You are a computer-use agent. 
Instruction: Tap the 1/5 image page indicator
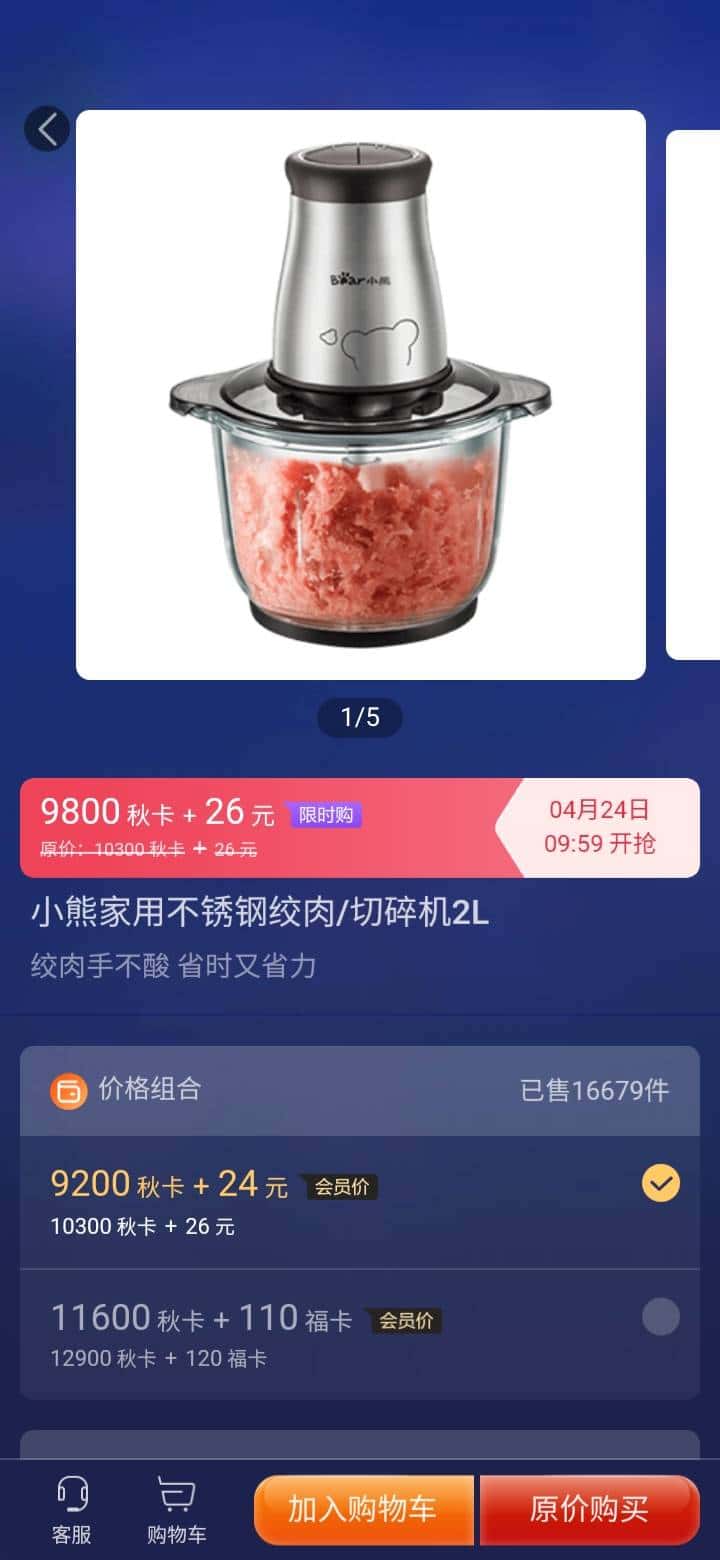pyautogui.click(x=359, y=718)
